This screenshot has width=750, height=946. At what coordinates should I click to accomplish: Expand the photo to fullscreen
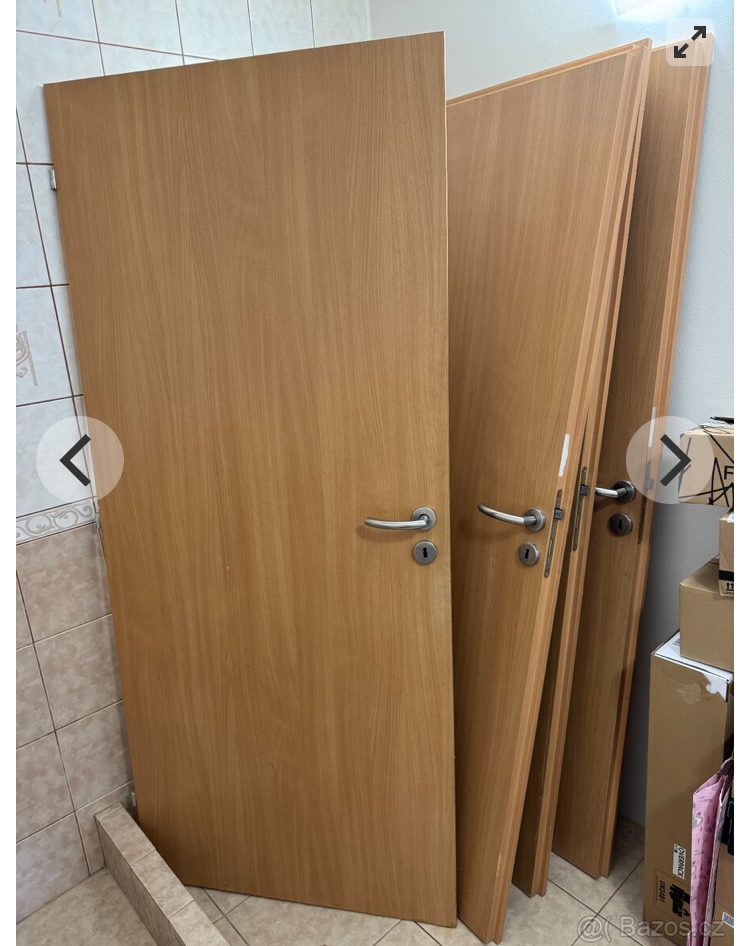[690, 43]
